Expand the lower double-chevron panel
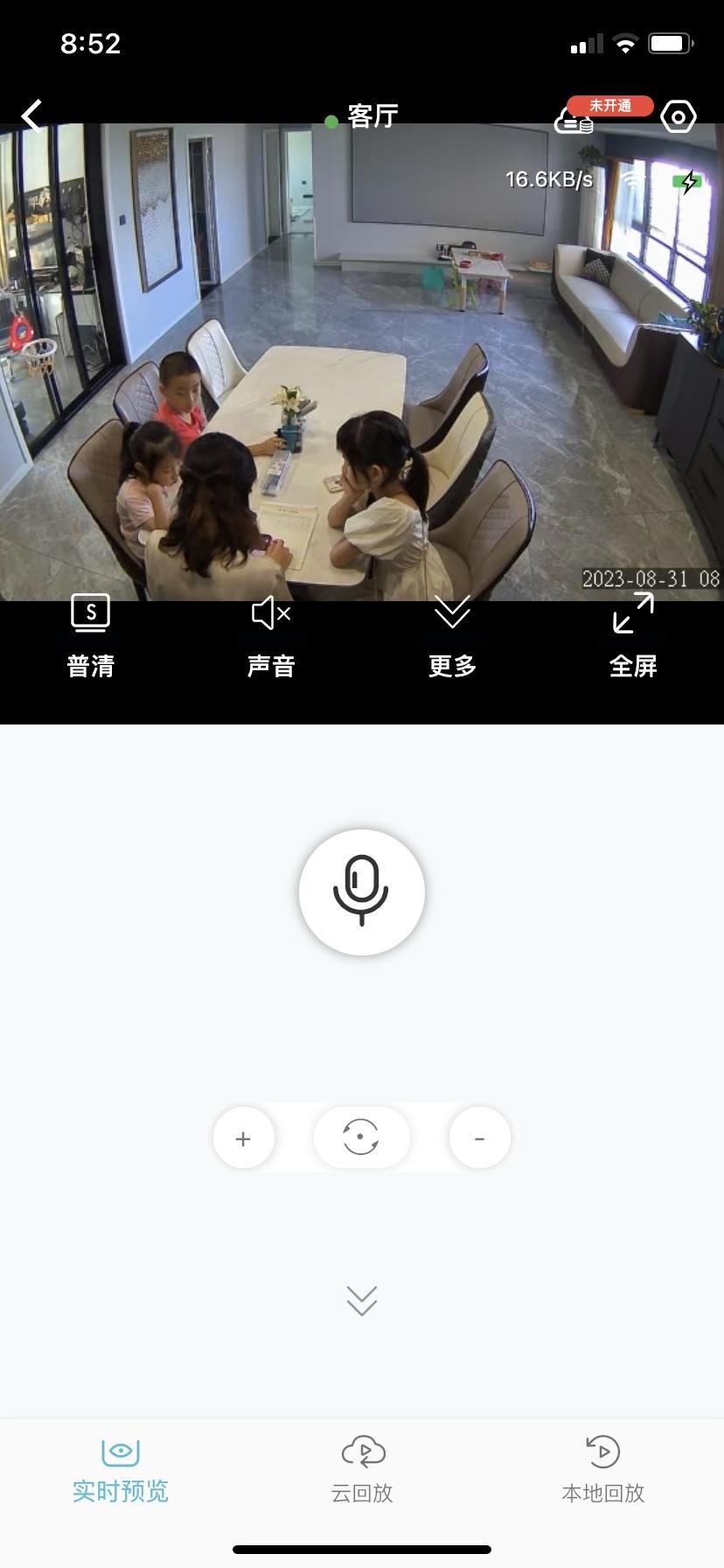The image size is (724, 1568). pos(361,1301)
